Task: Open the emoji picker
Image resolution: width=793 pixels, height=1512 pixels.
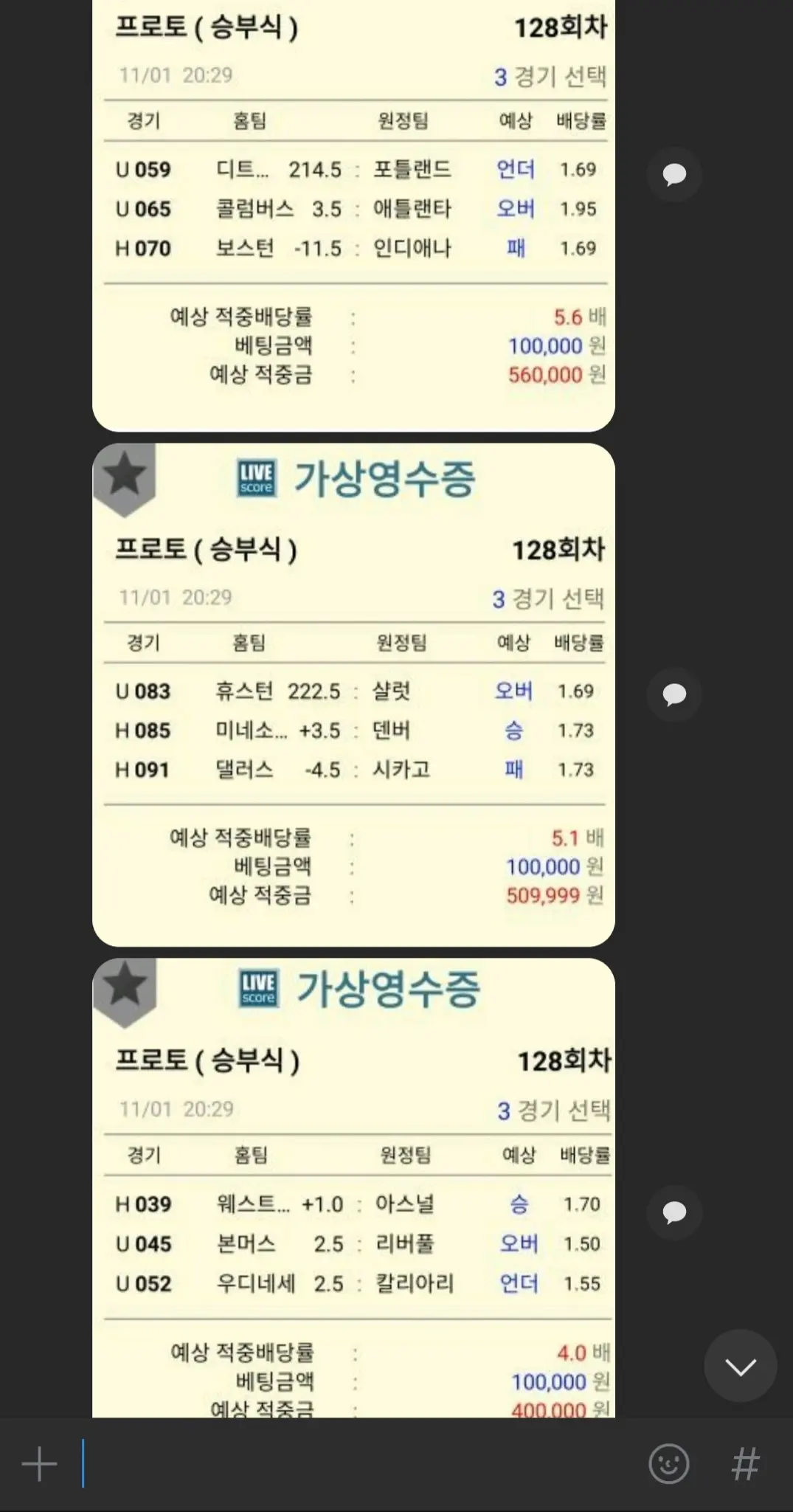Action: tap(669, 1464)
